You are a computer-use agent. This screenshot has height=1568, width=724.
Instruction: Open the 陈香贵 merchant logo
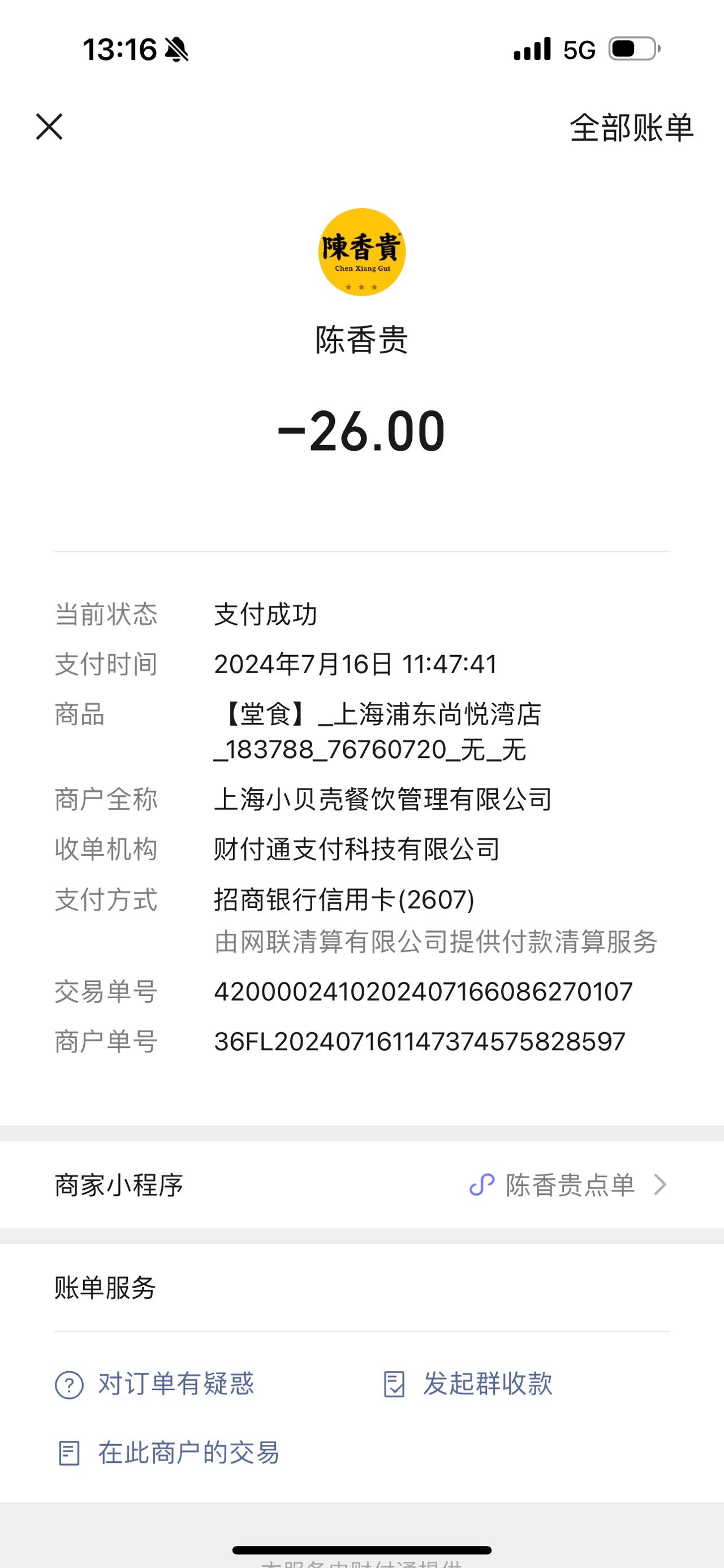point(361,252)
